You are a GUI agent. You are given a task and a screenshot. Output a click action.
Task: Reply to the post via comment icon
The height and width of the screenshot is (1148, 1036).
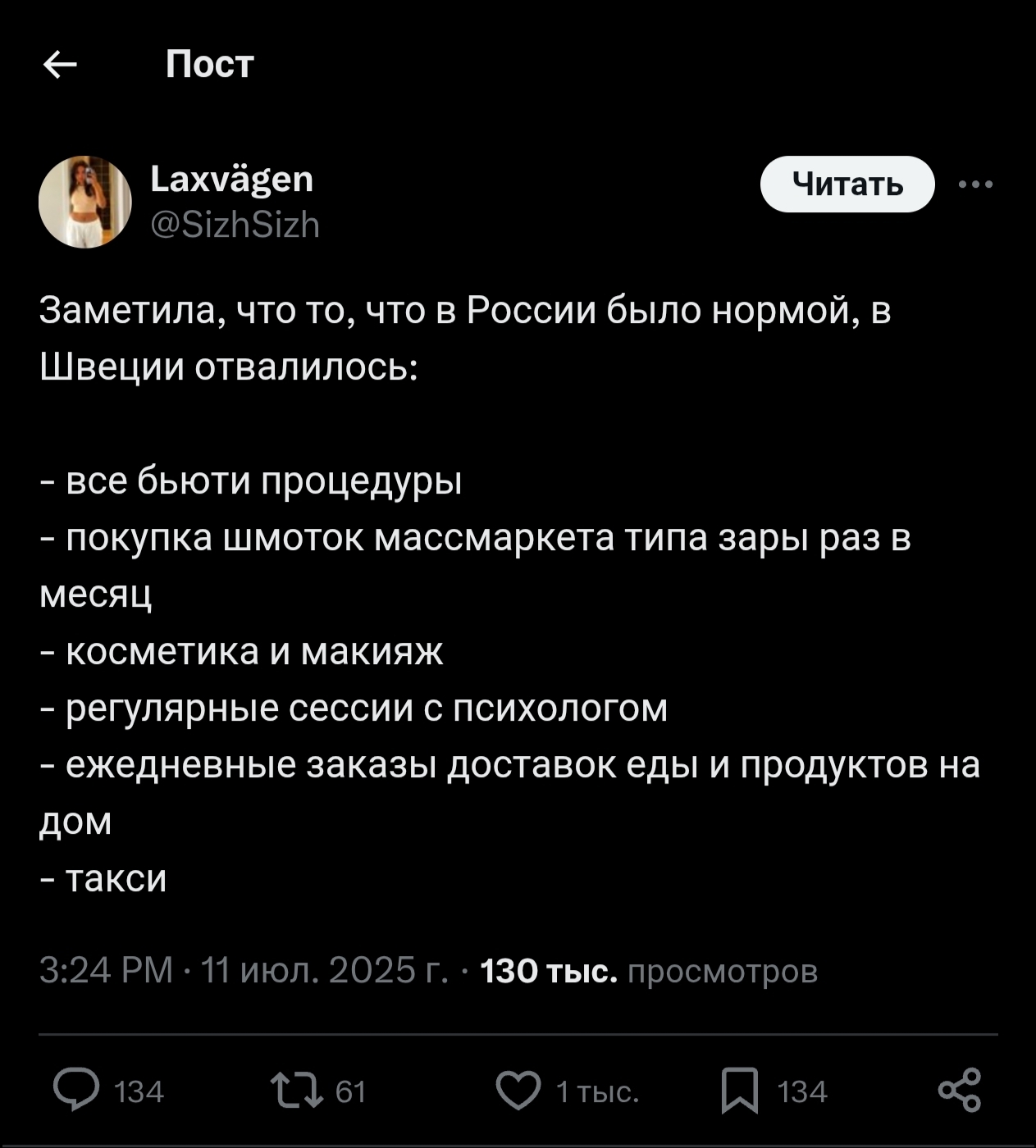click(x=76, y=1091)
